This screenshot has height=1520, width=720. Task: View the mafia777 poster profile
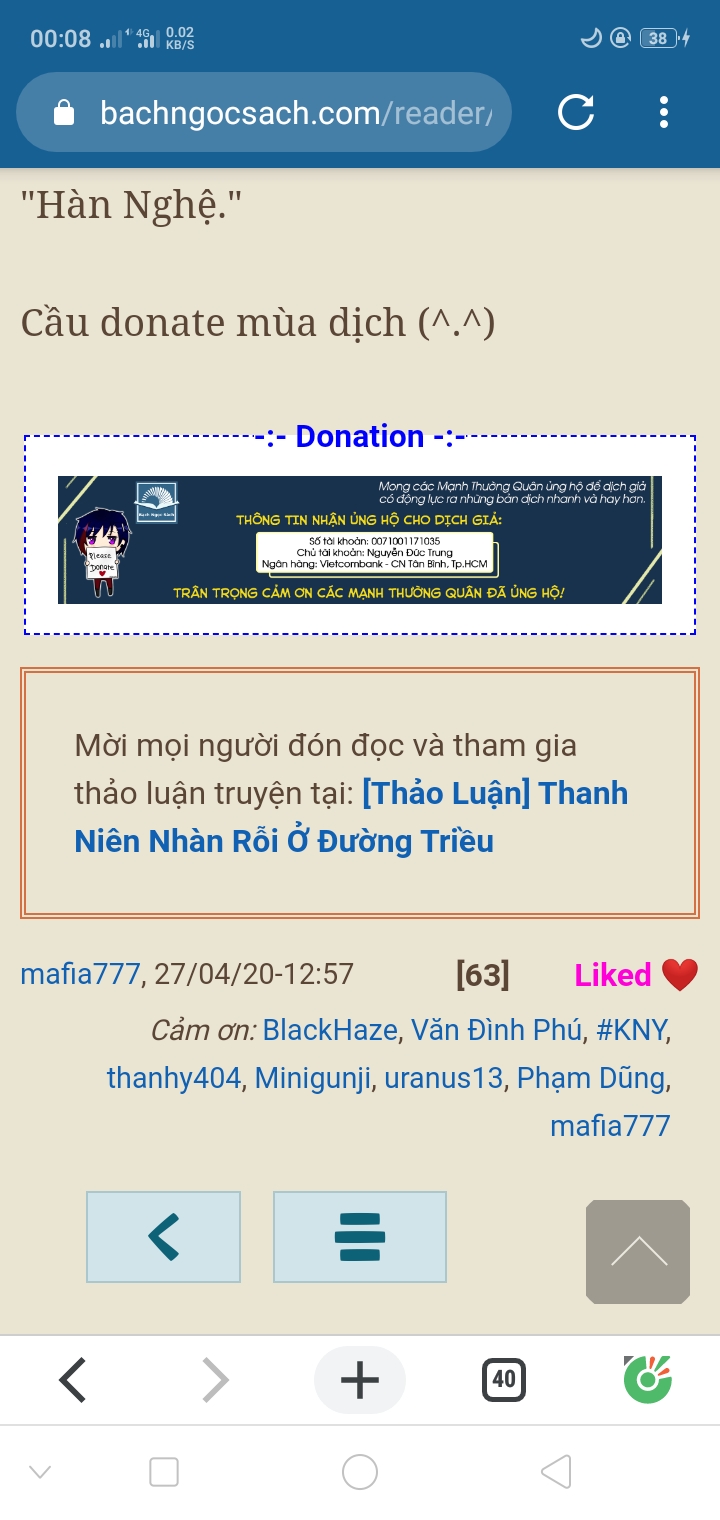(x=80, y=974)
